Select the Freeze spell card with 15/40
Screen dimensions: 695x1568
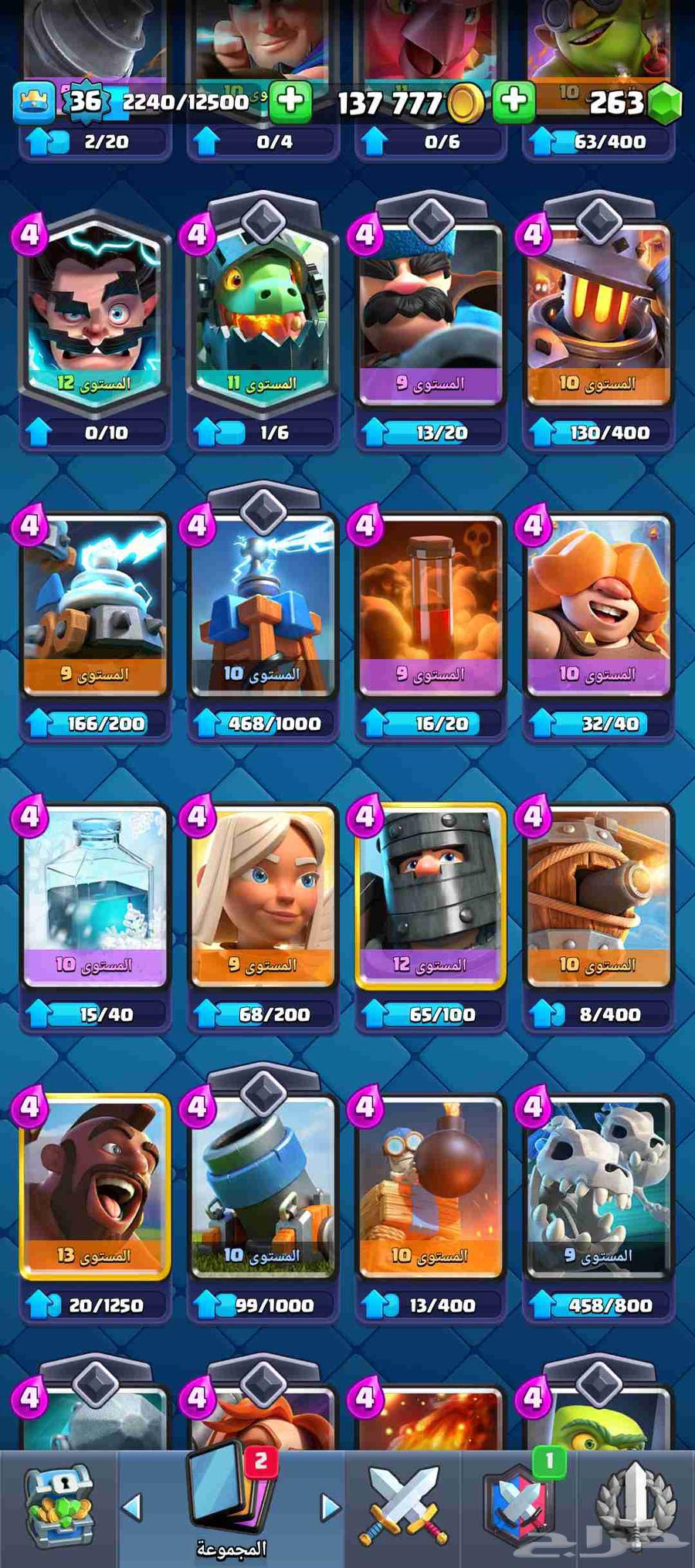[x=95, y=894]
